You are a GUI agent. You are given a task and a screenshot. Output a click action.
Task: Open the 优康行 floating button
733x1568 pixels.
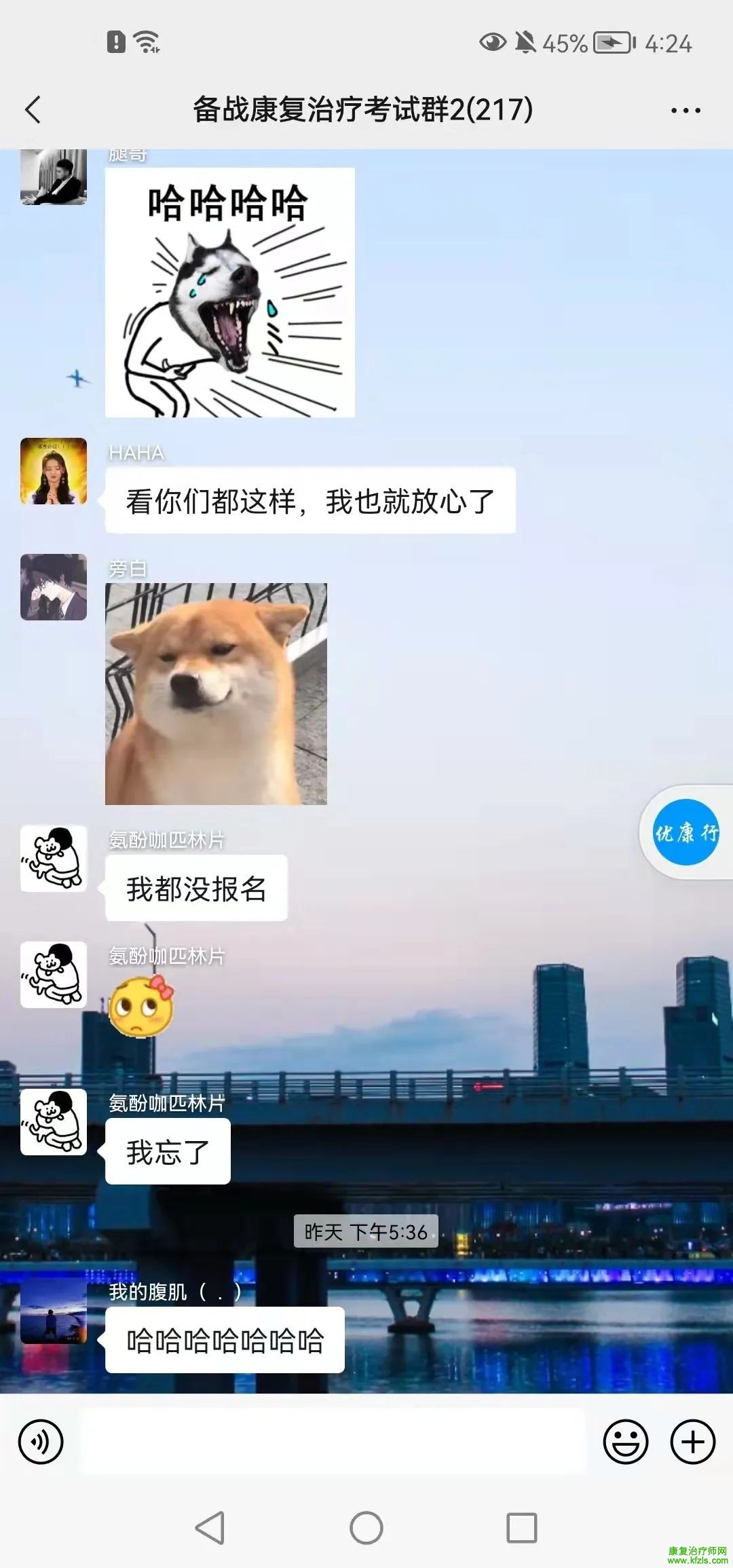[685, 832]
